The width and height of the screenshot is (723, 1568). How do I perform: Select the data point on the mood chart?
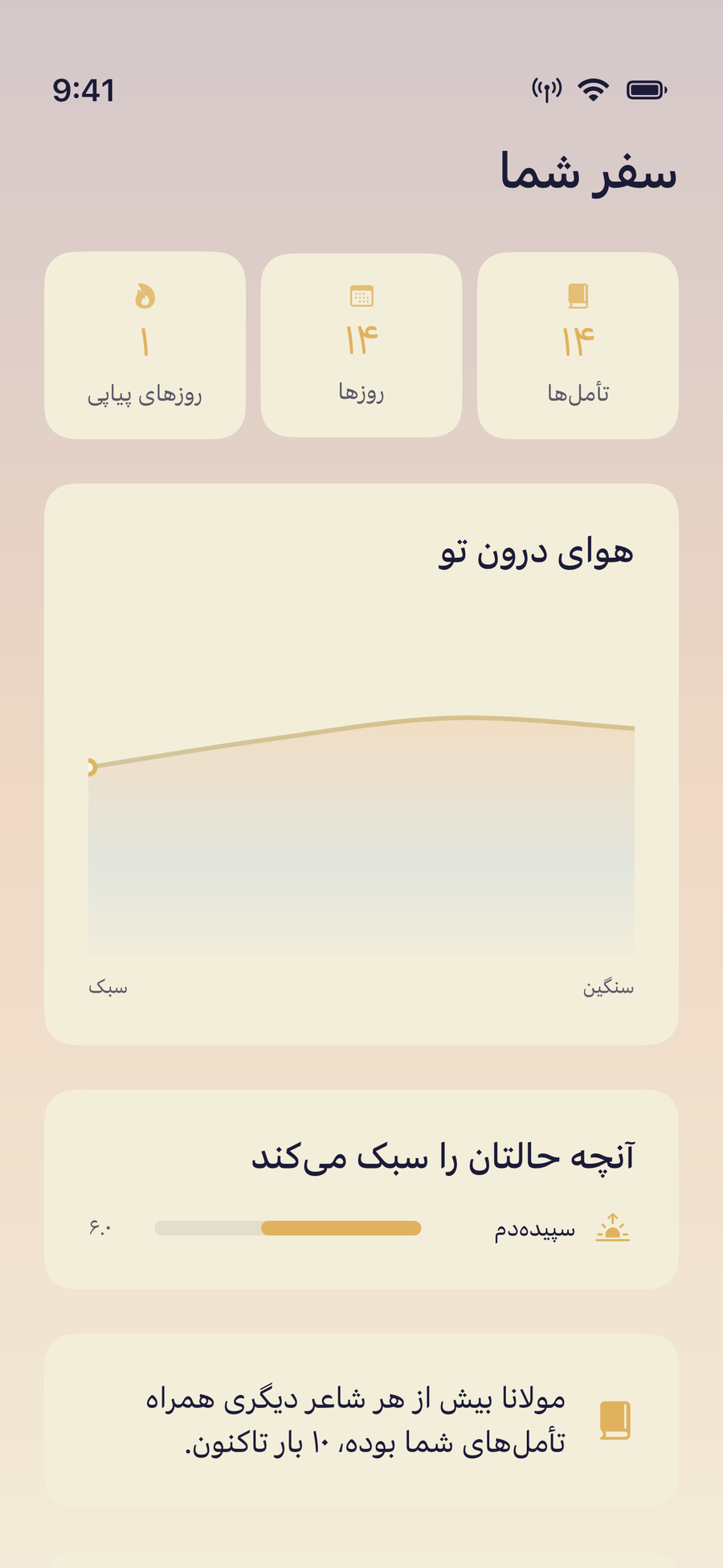[89, 767]
